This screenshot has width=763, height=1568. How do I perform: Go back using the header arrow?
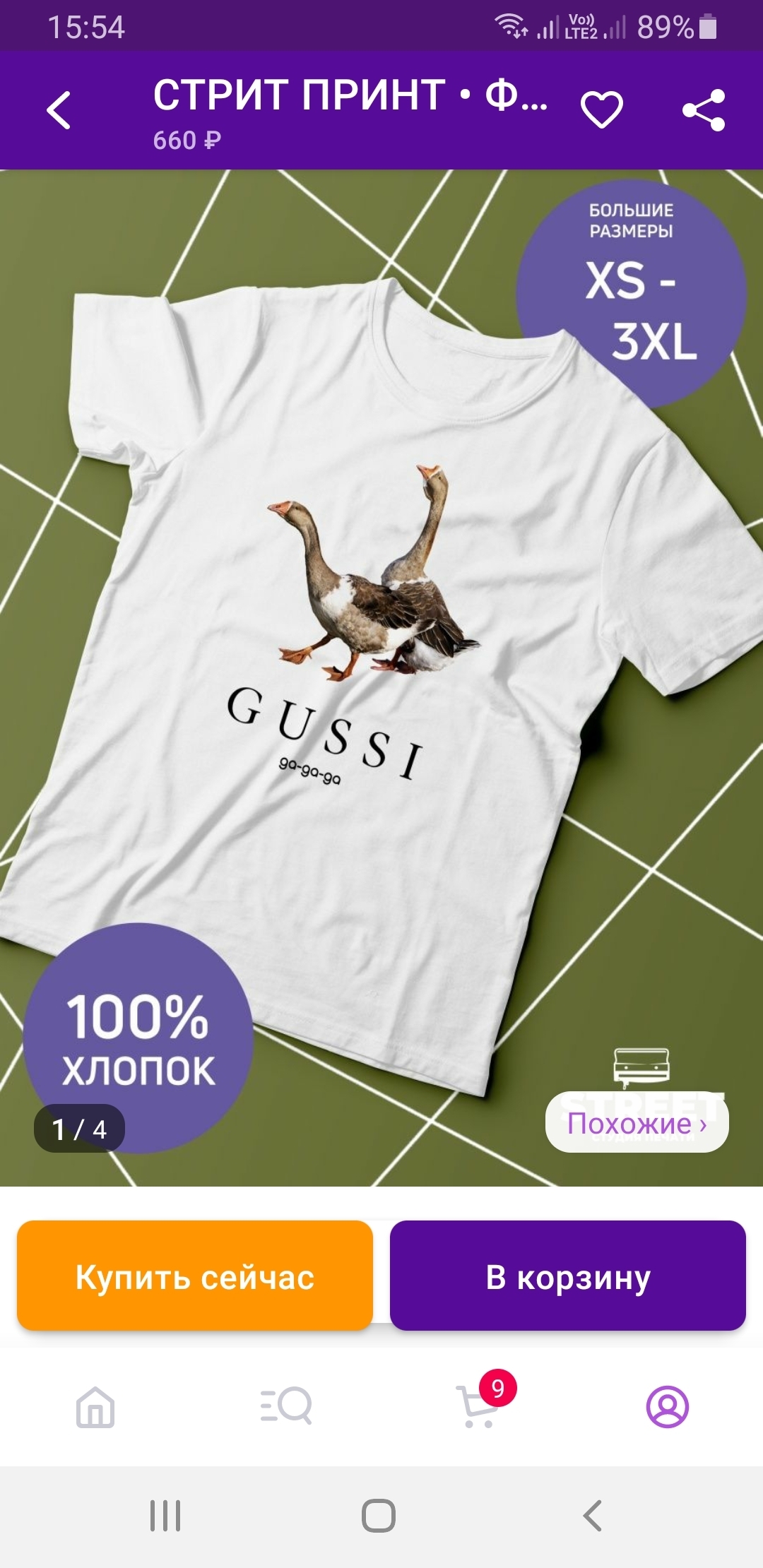(59, 110)
